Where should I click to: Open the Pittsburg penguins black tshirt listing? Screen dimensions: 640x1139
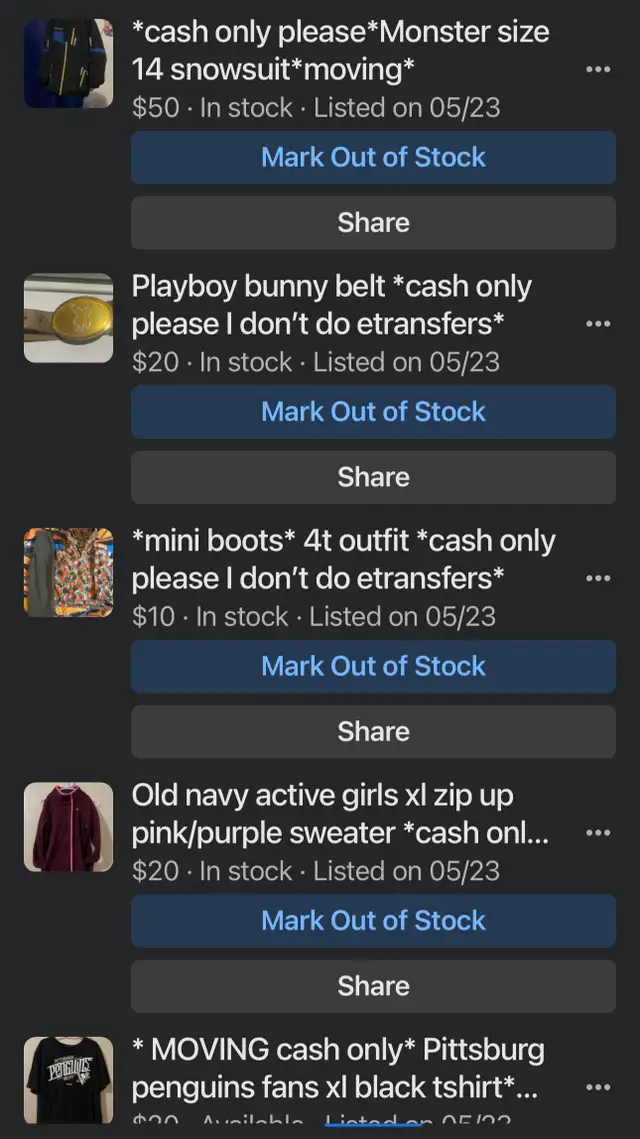[x=338, y=1068]
